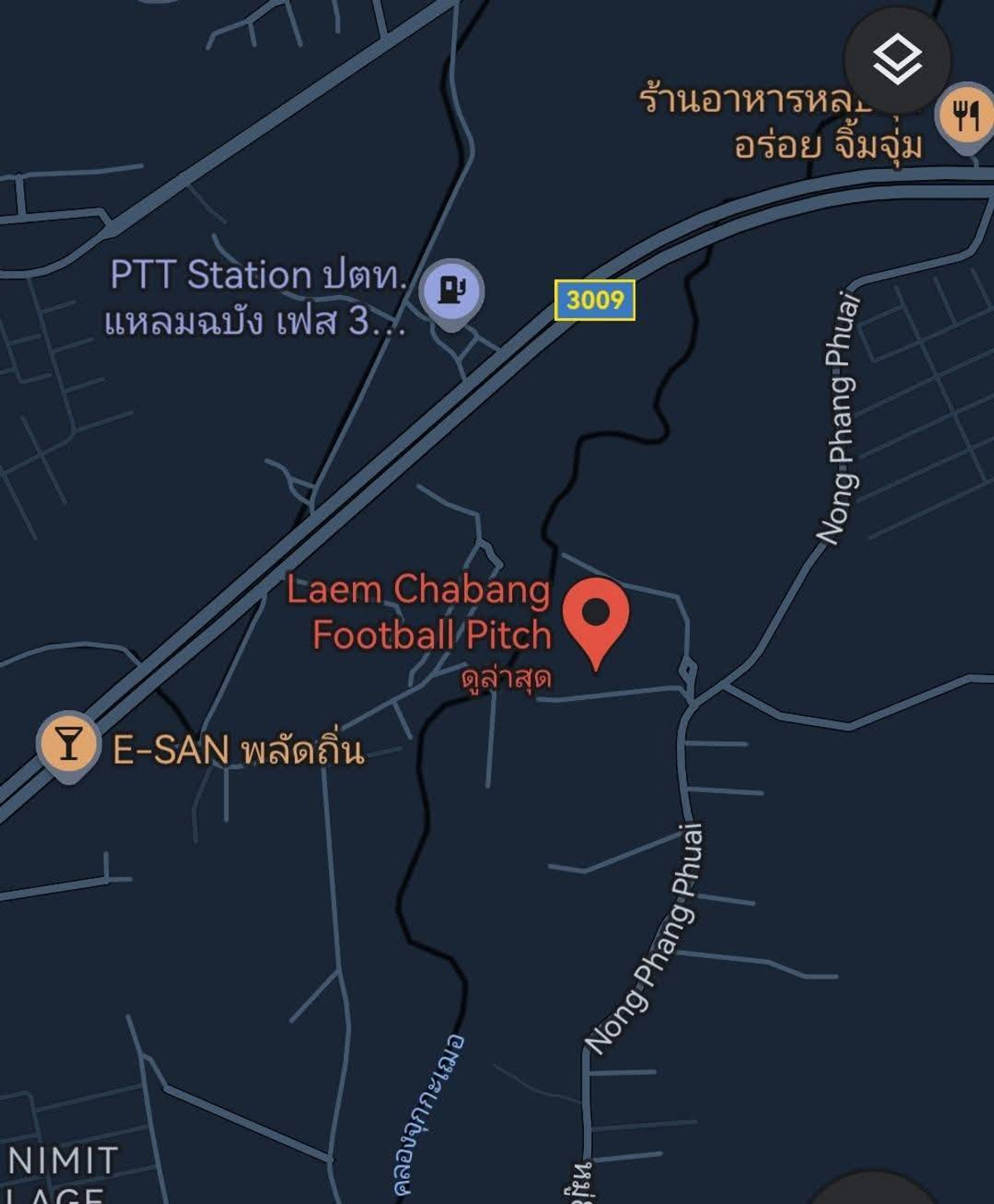Open the E-SAN bar pin
994x1204 pixels.
pyautogui.click(x=68, y=742)
